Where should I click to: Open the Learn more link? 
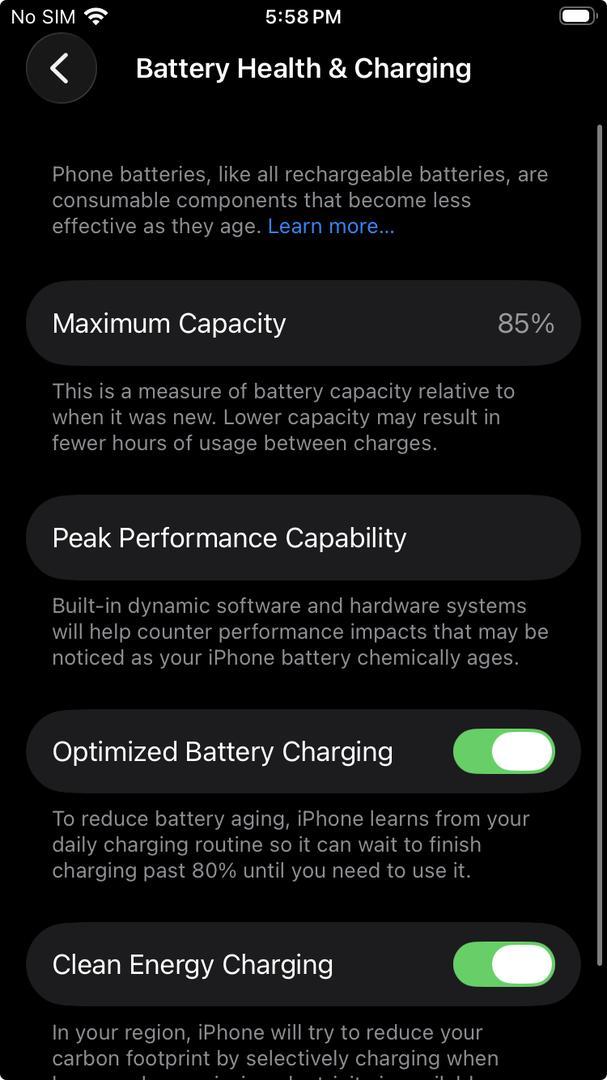tap(331, 226)
